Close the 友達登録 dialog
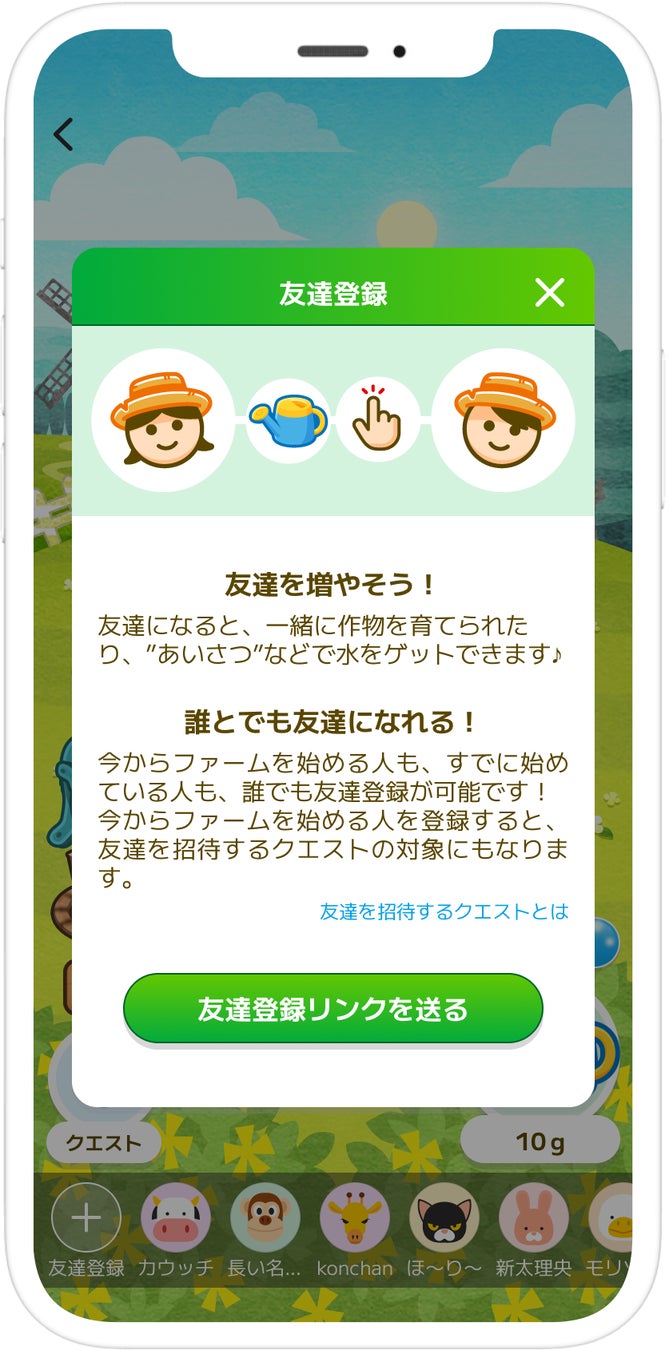Viewport: 669px width, 1350px height. 550,293
